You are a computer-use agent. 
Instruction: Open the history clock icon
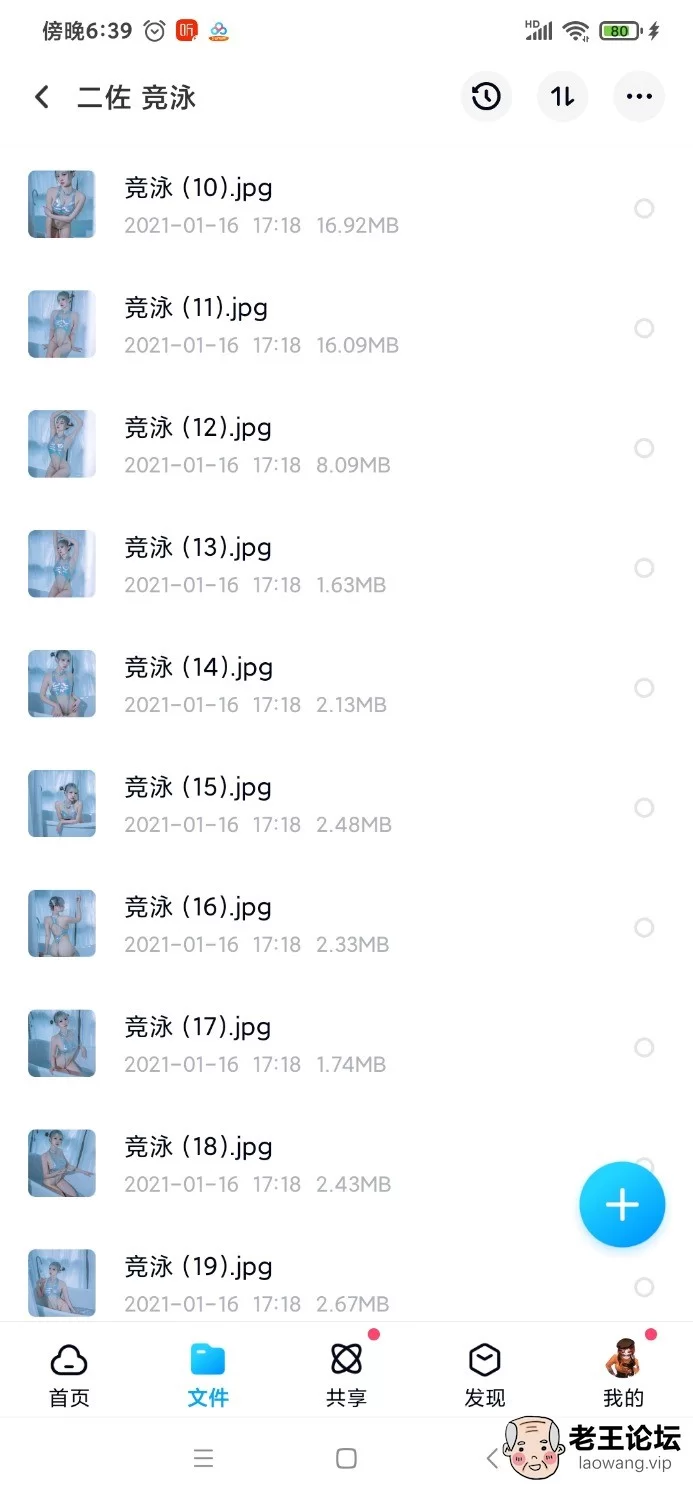486,97
